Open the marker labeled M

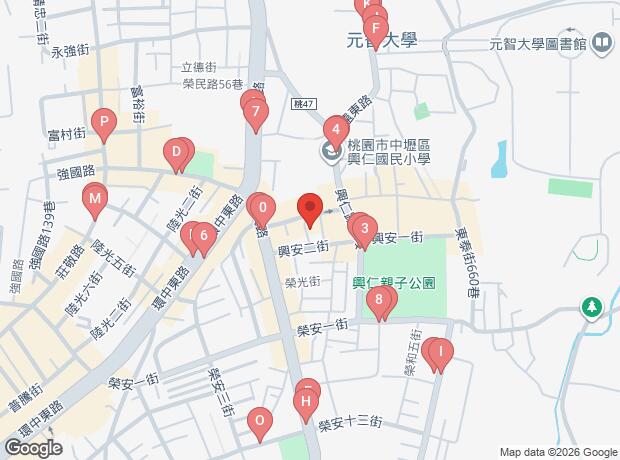coord(95,202)
